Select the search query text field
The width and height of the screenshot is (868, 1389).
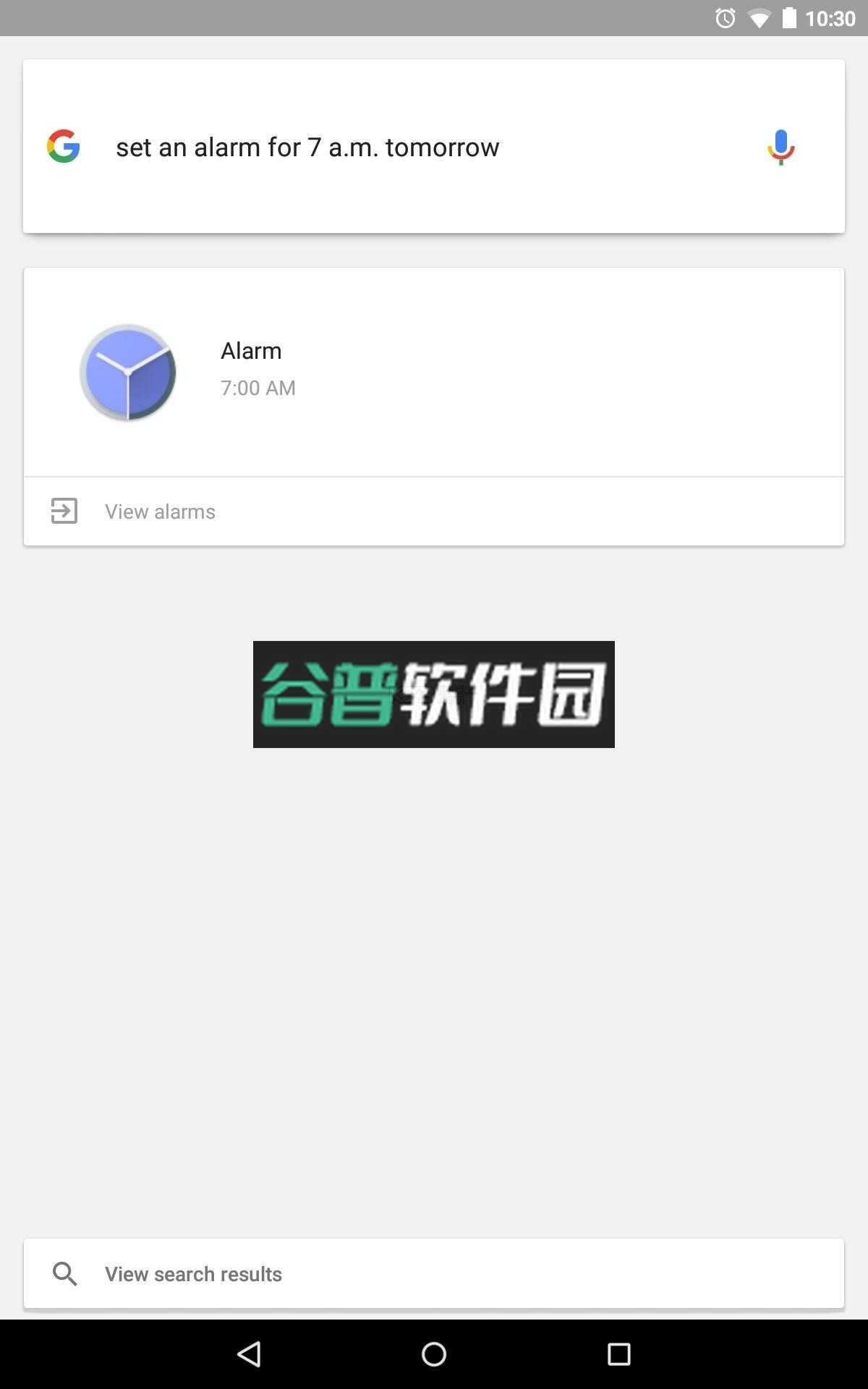(307, 146)
